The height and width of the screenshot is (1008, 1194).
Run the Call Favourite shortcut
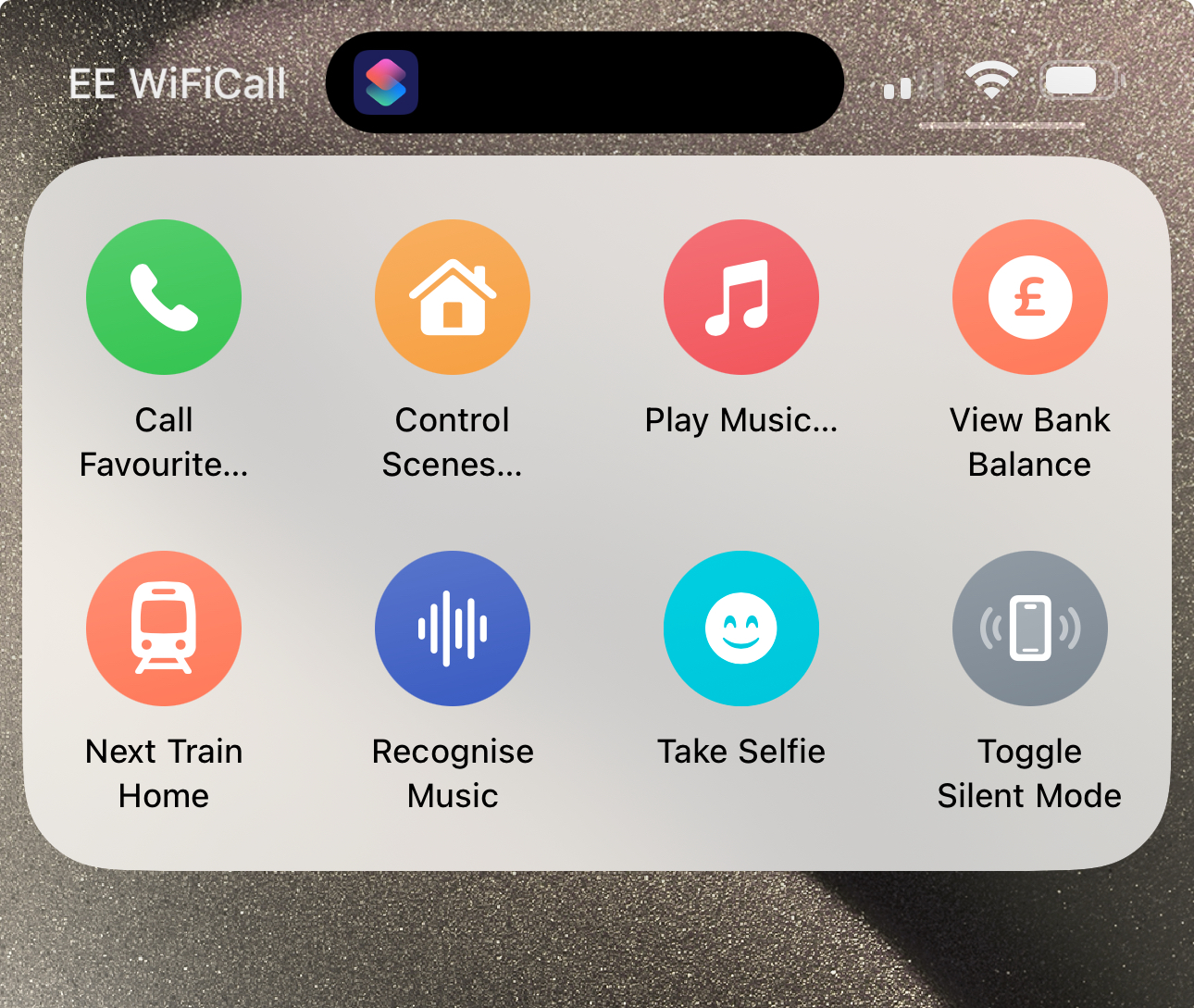click(164, 297)
